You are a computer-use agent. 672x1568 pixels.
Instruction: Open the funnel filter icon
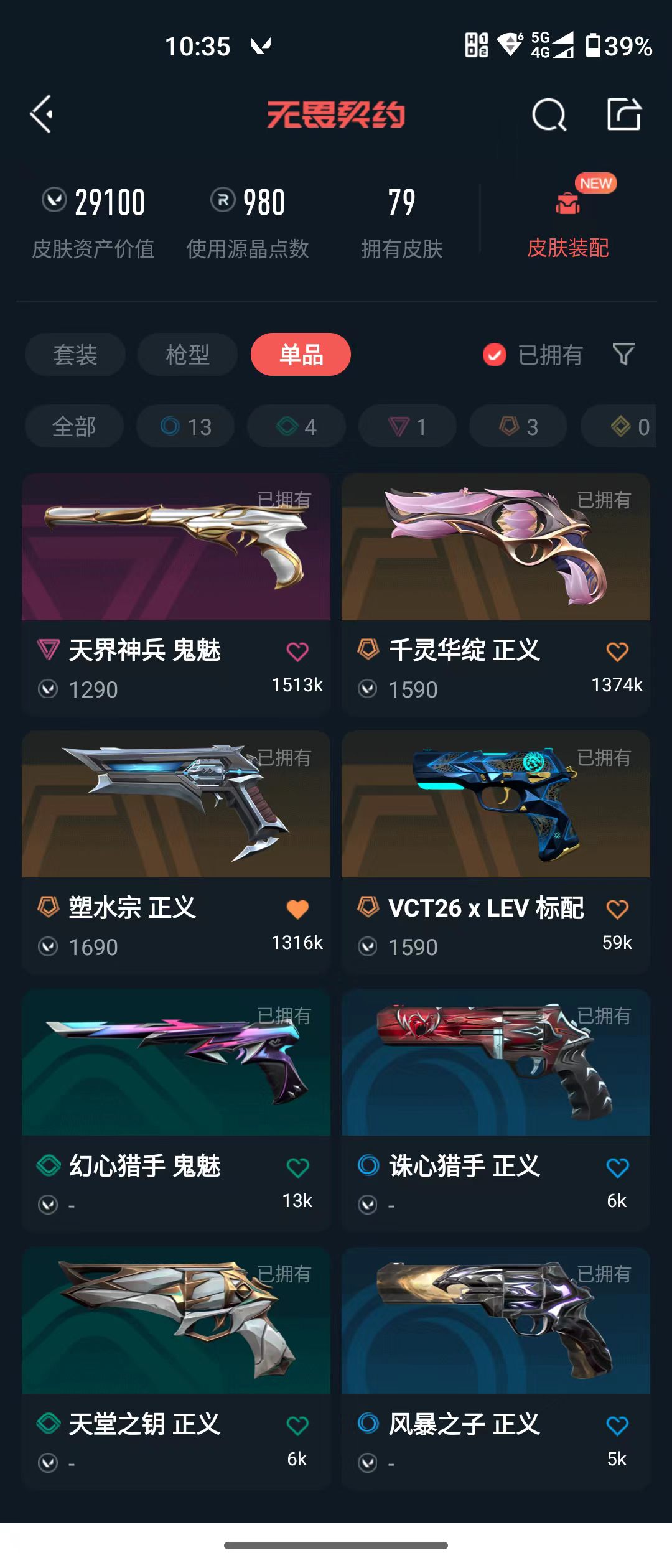[623, 354]
